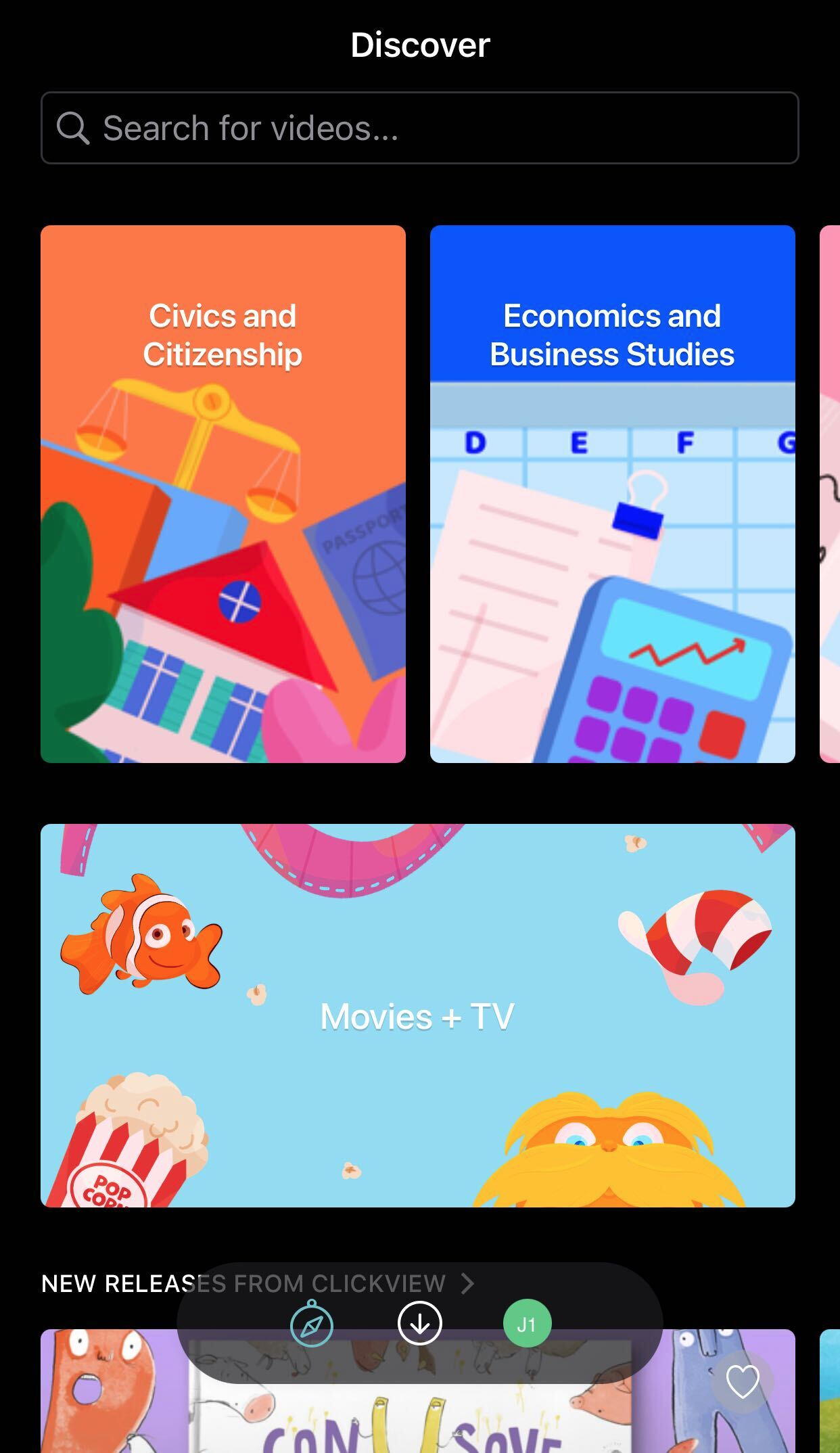Screen dimensions: 840x1453
Task: Open Economics and Business Studies category
Action: [613, 494]
